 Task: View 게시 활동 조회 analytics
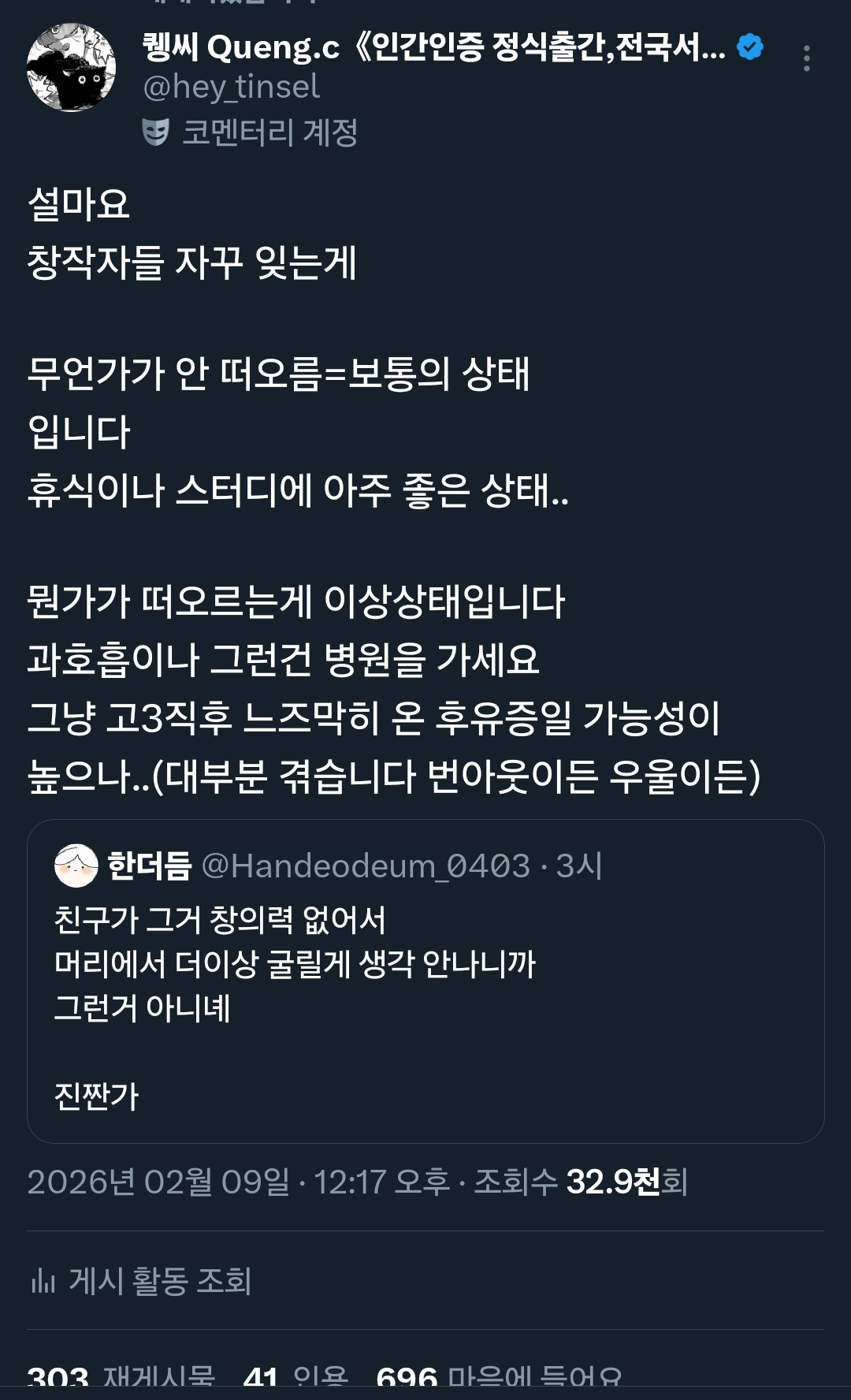coord(142,1281)
